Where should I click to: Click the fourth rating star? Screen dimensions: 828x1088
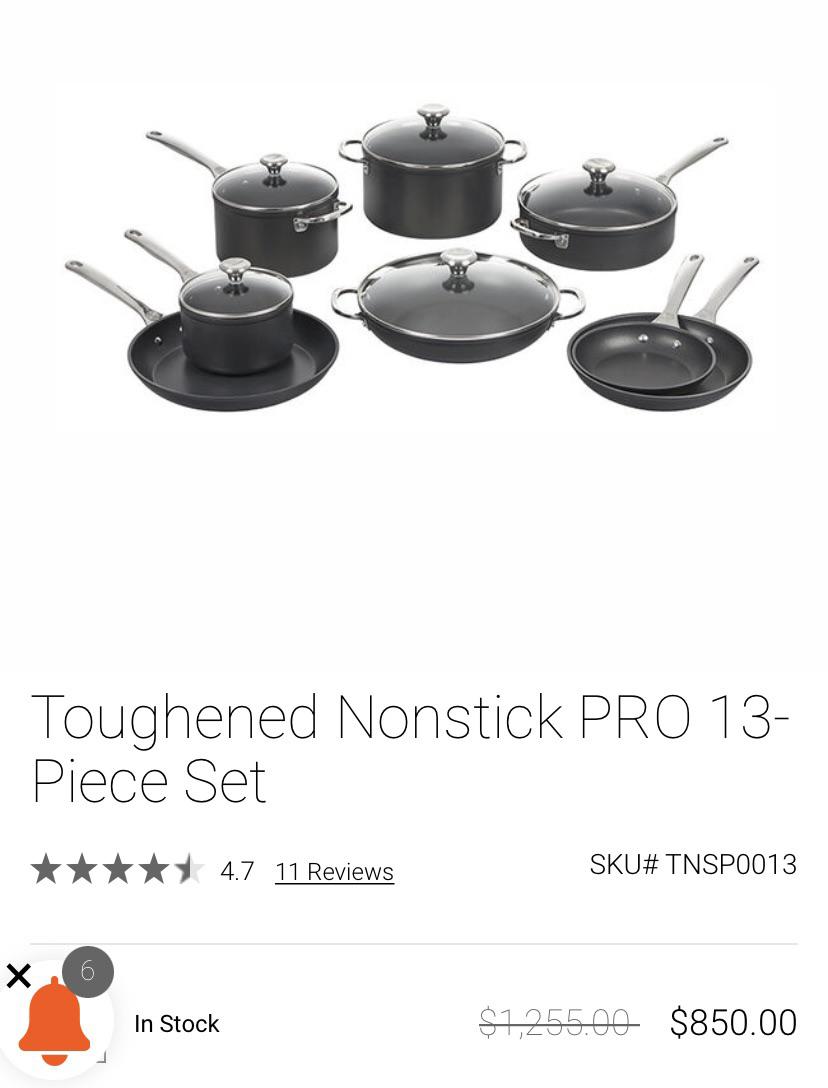coord(154,869)
